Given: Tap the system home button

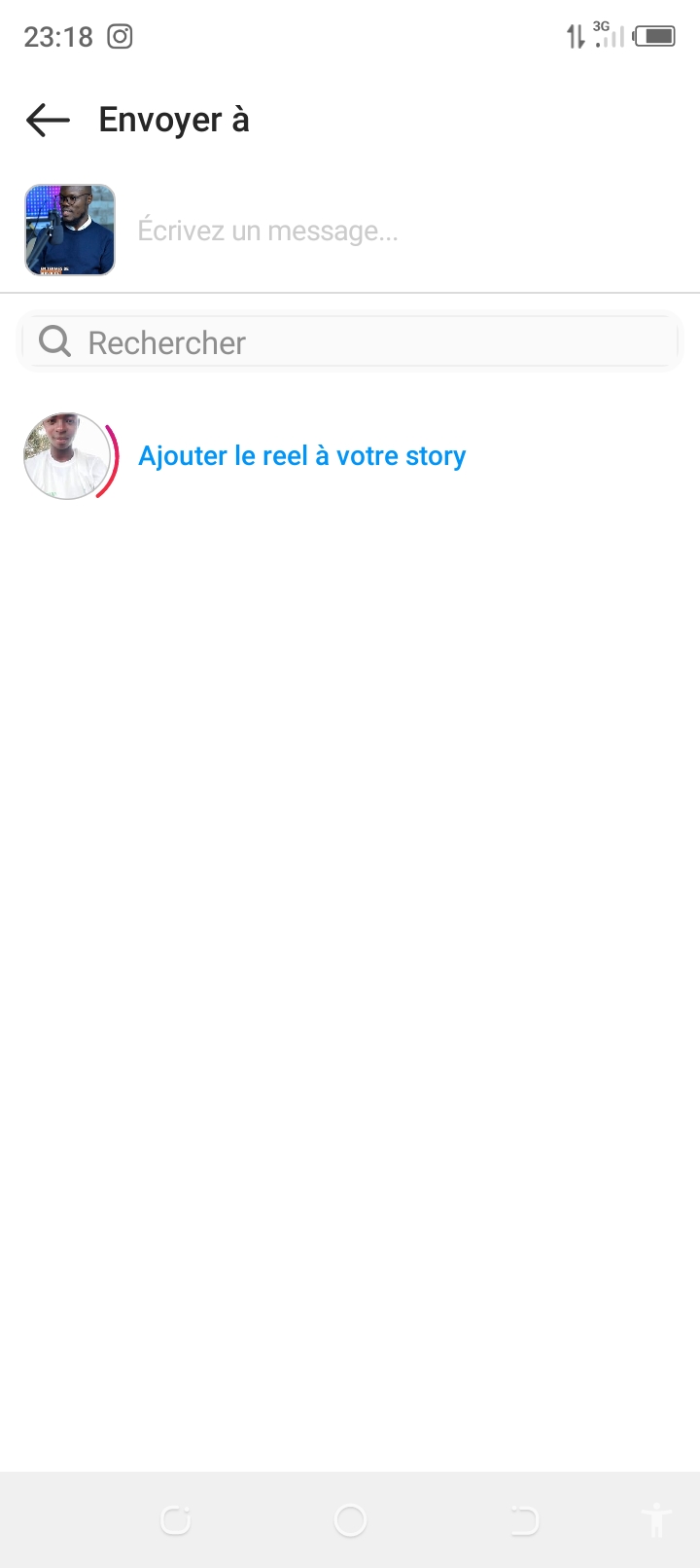Looking at the screenshot, I should click(x=350, y=1520).
